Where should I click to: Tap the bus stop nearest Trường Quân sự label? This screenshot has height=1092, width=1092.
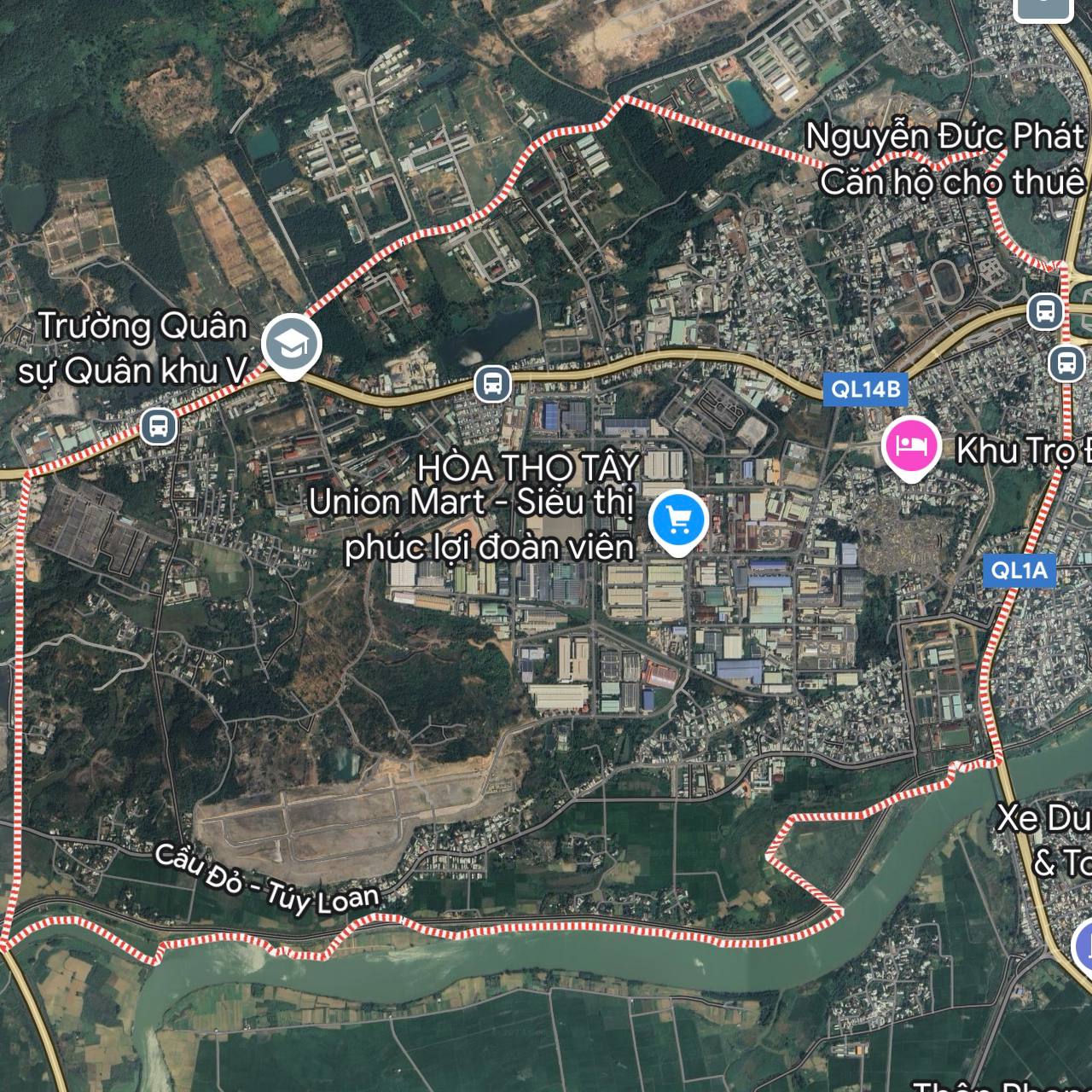158,424
